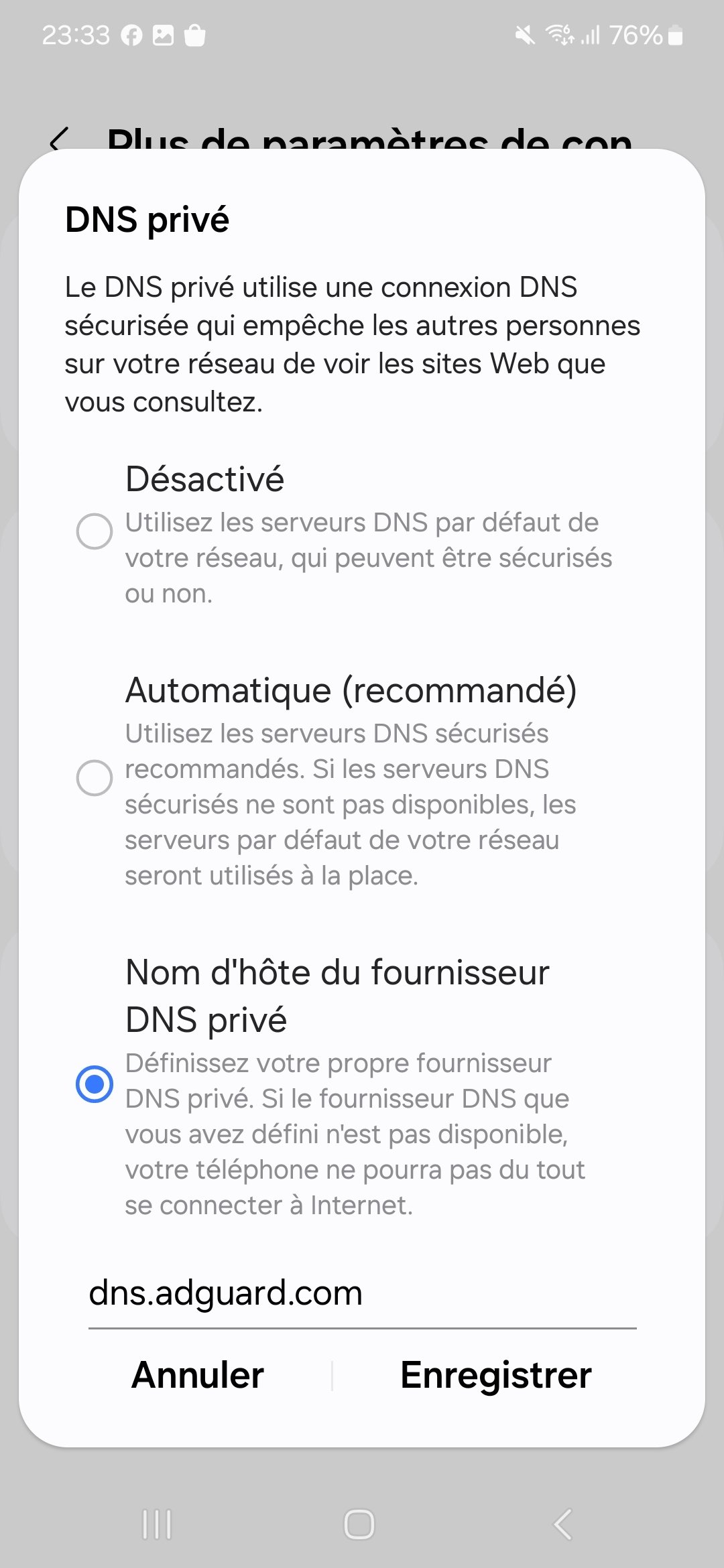Save the setting with Enregistrer
Image resolution: width=724 pixels, height=1568 pixels.
pyautogui.click(x=496, y=1375)
